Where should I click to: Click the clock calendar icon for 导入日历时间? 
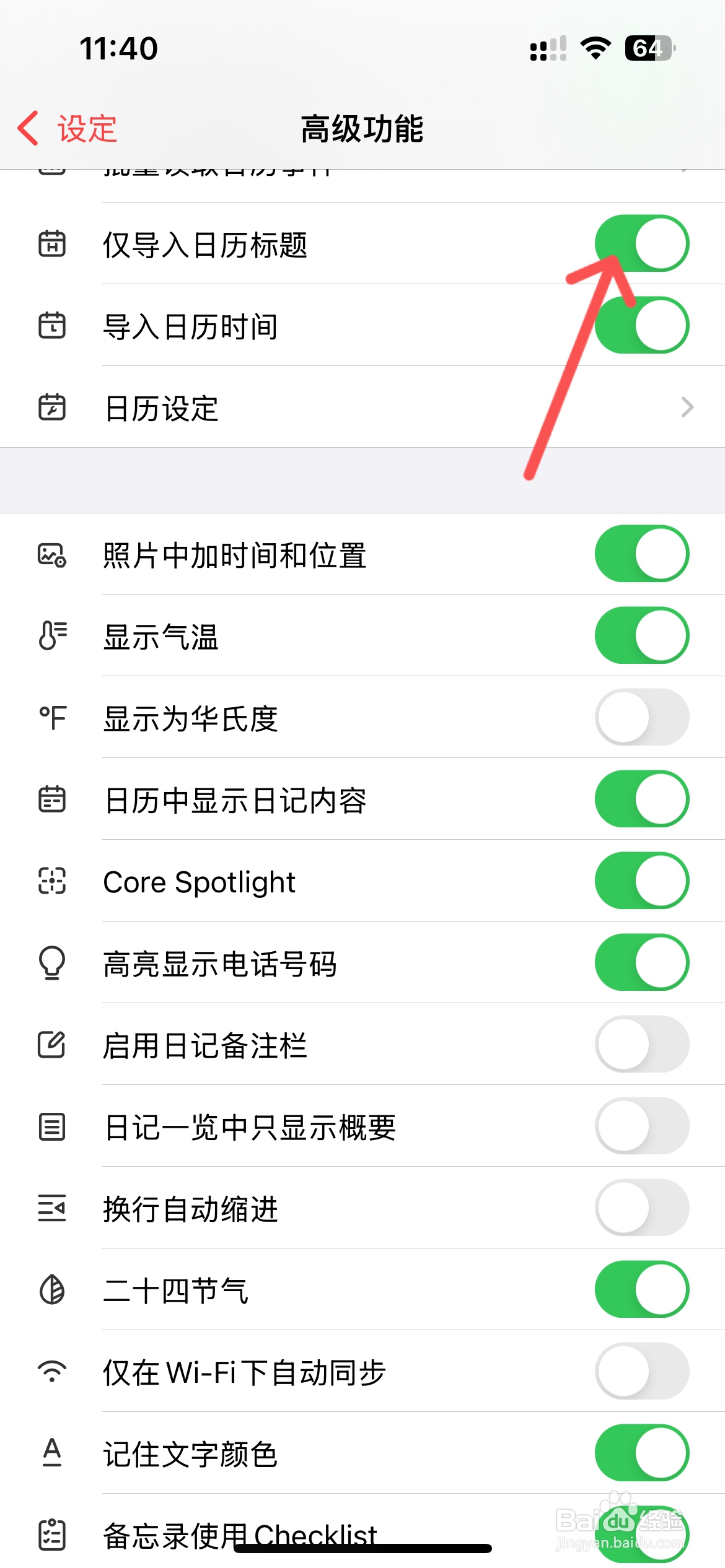(x=53, y=326)
